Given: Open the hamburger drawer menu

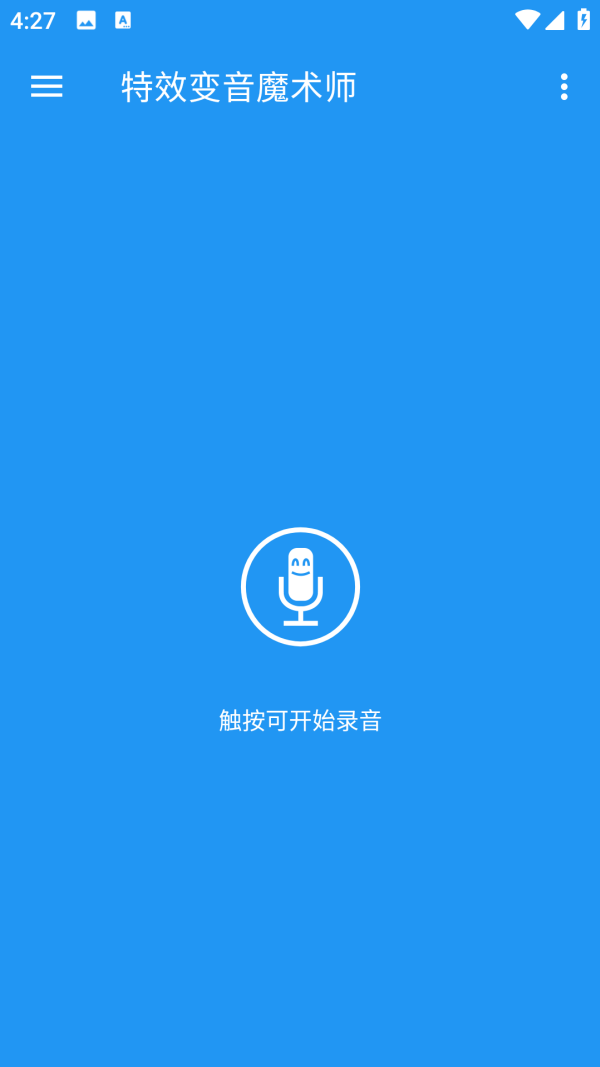Looking at the screenshot, I should 47,87.
